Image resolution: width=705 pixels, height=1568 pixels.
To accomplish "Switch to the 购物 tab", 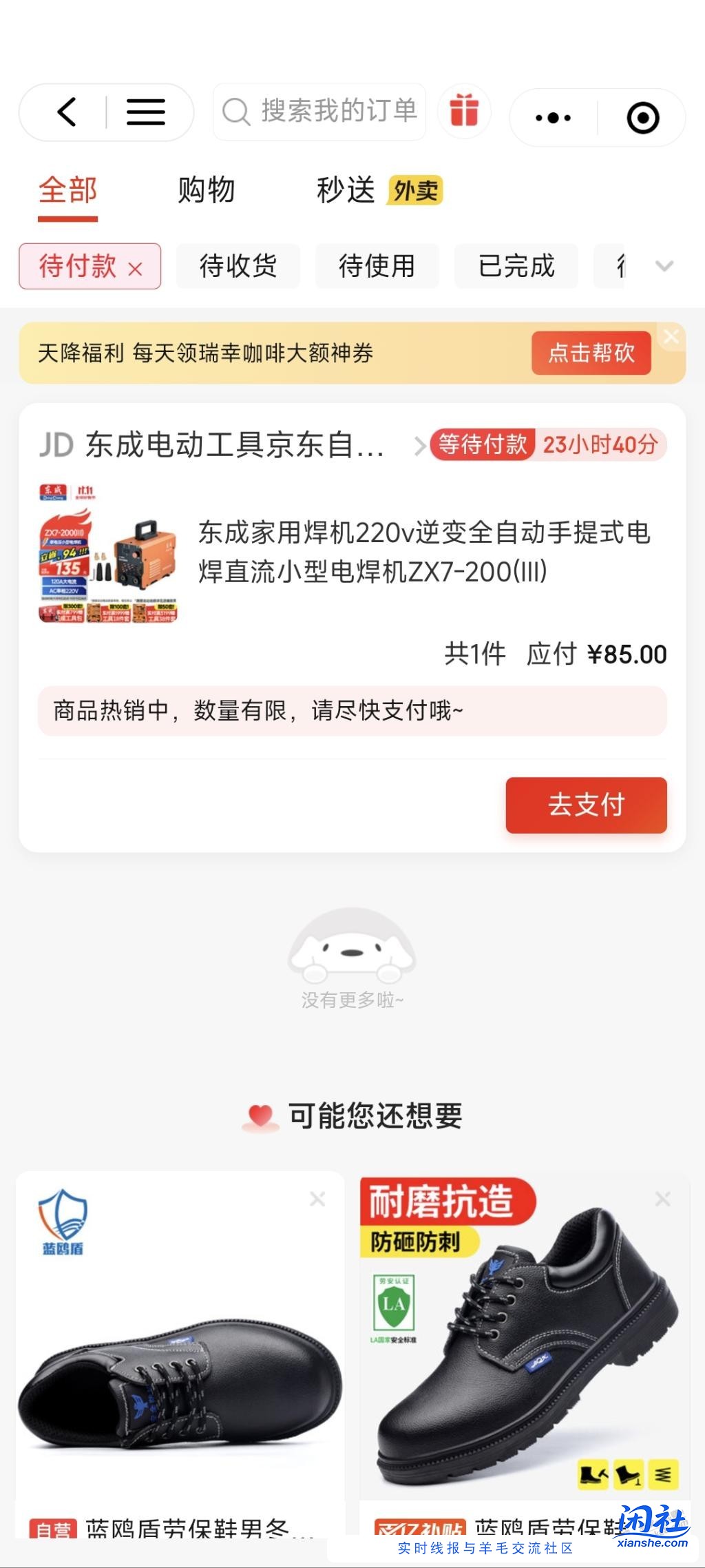I will point(206,190).
